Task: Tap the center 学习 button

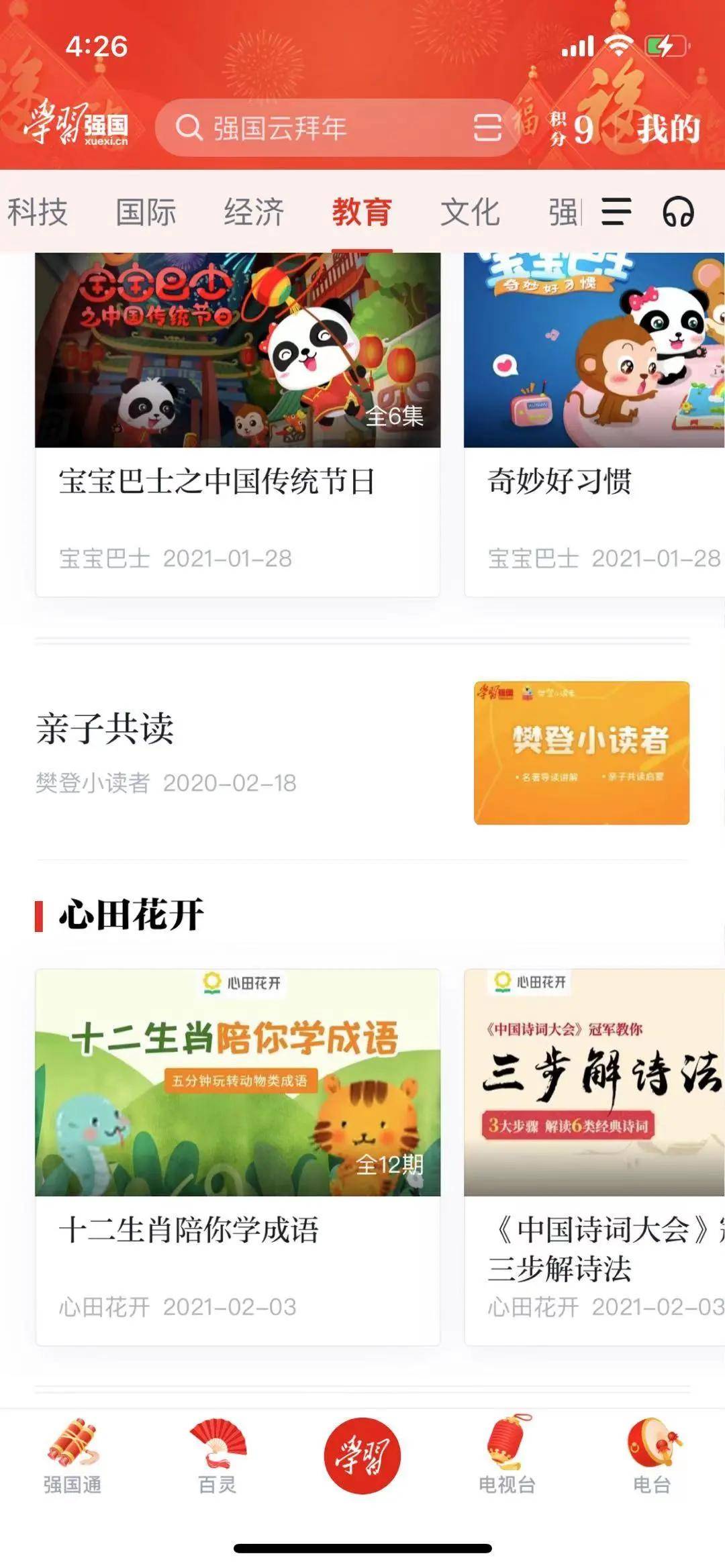Action: point(362,1455)
